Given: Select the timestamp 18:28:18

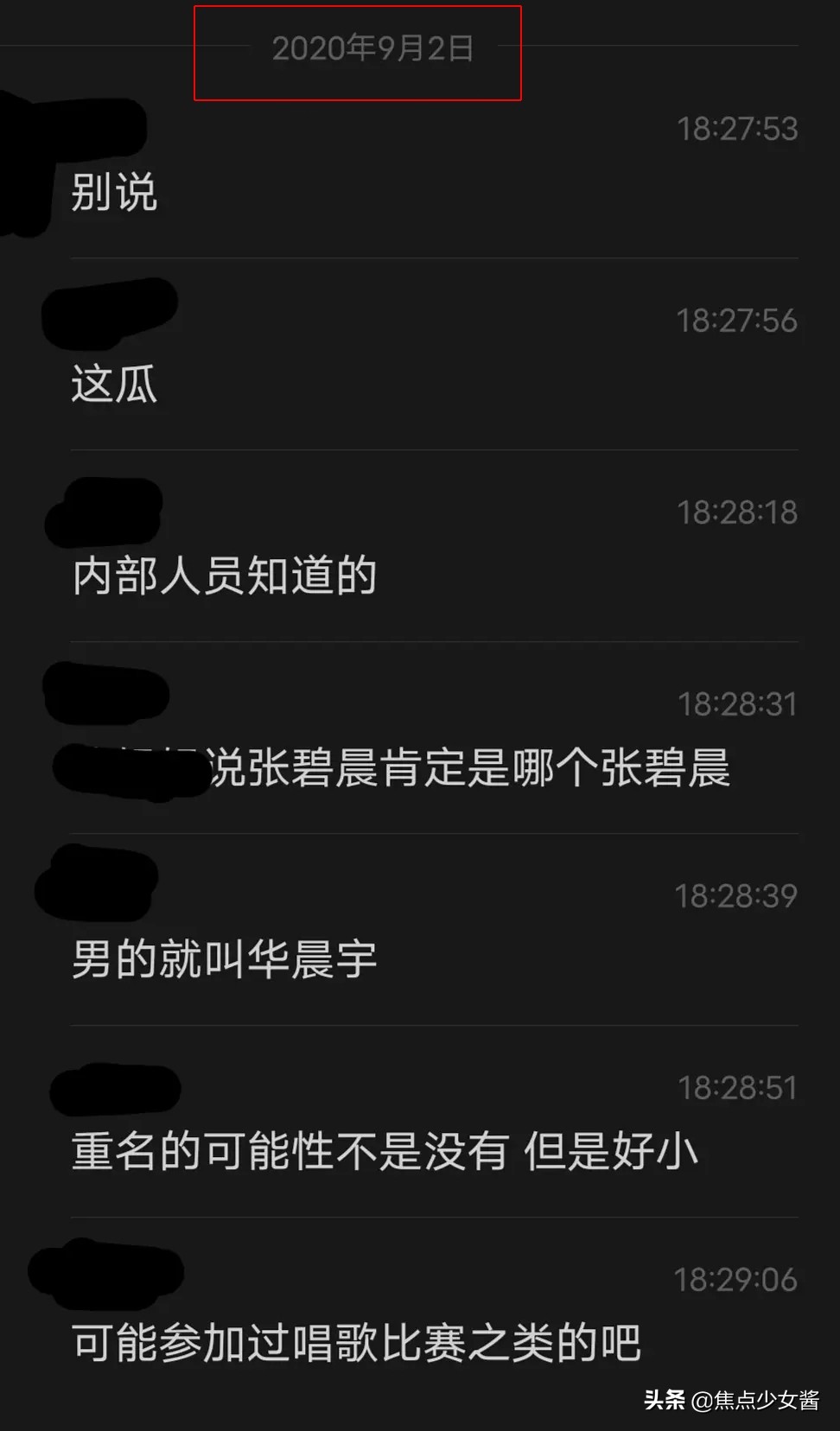Looking at the screenshot, I should [x=736, y=512].
